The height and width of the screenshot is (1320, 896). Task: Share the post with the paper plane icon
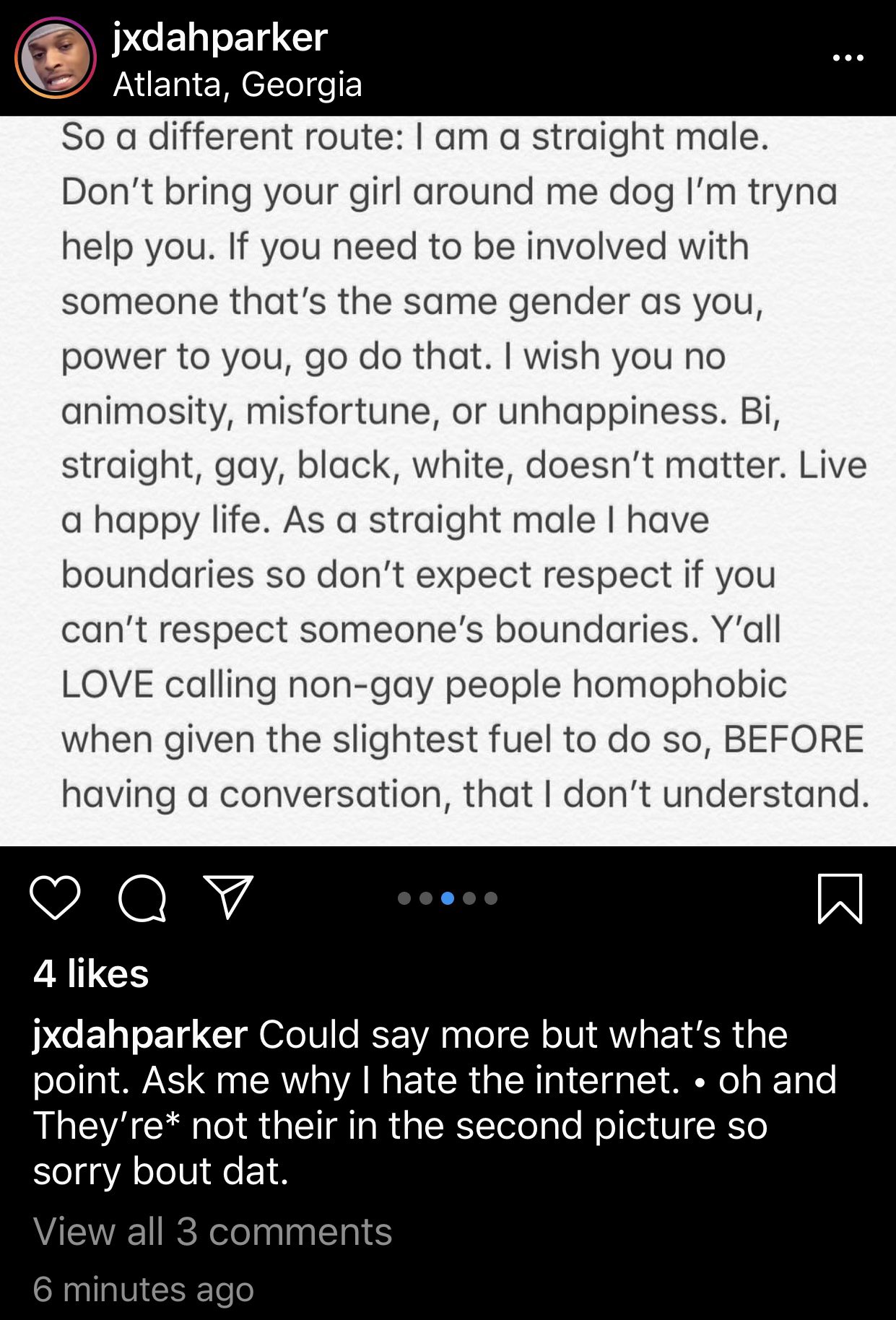[228, 897]
